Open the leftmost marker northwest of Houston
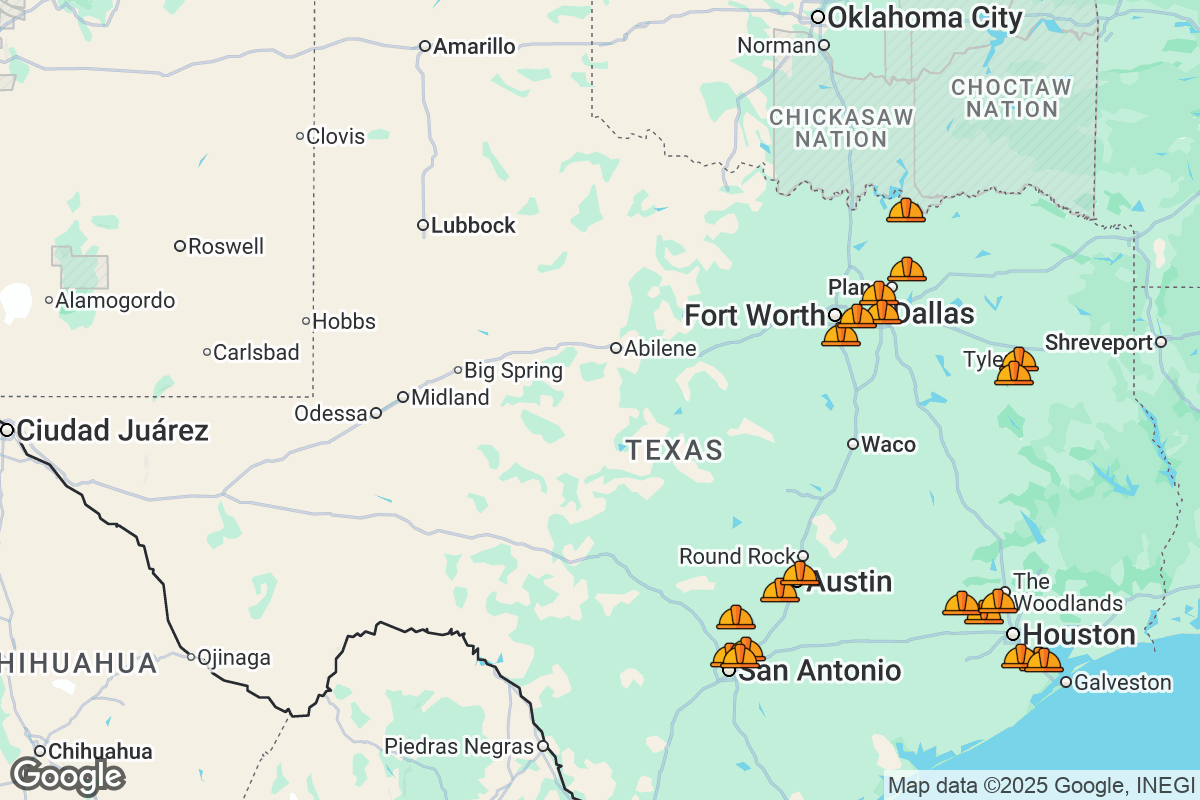This screenshot has height=800, width=1200. point(961,604)
